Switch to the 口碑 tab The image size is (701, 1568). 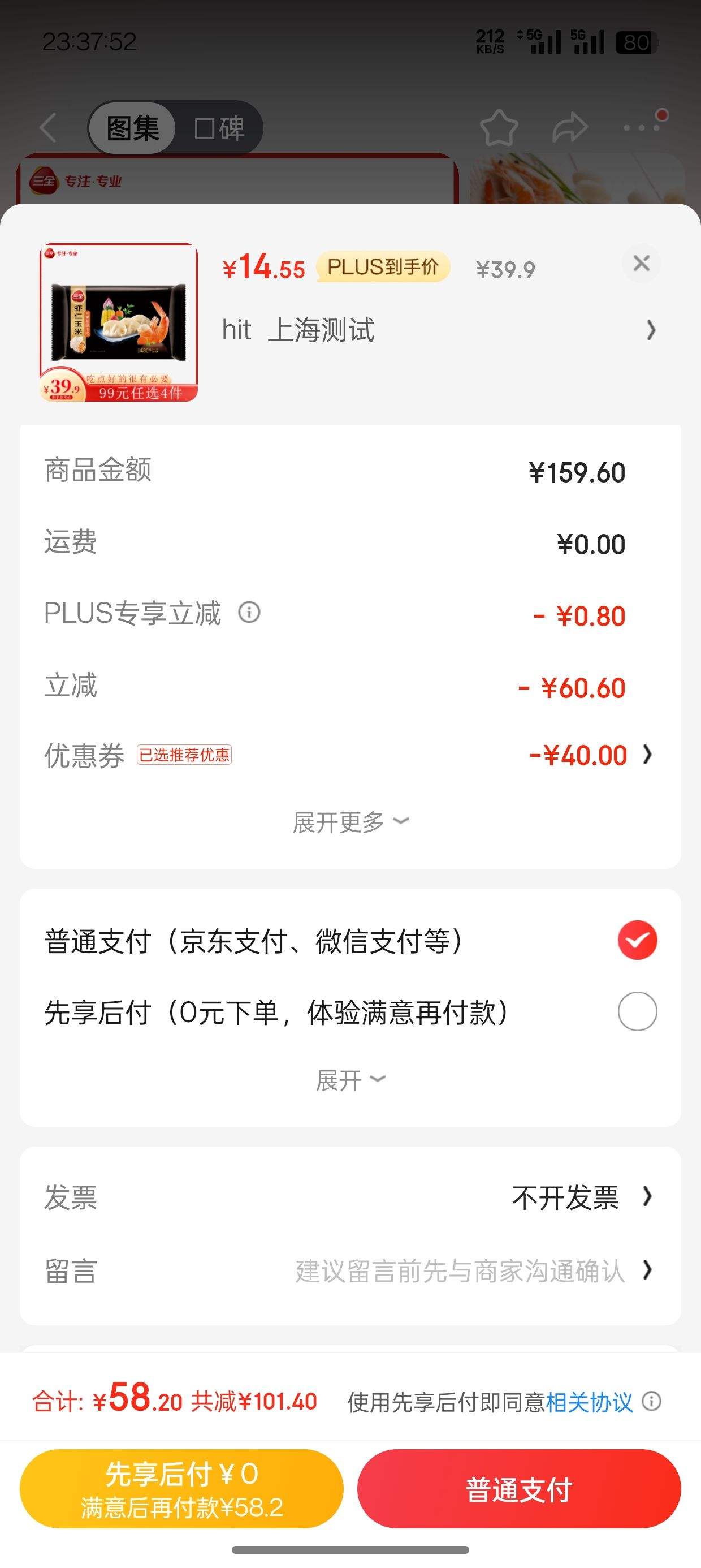click(220, 128)
